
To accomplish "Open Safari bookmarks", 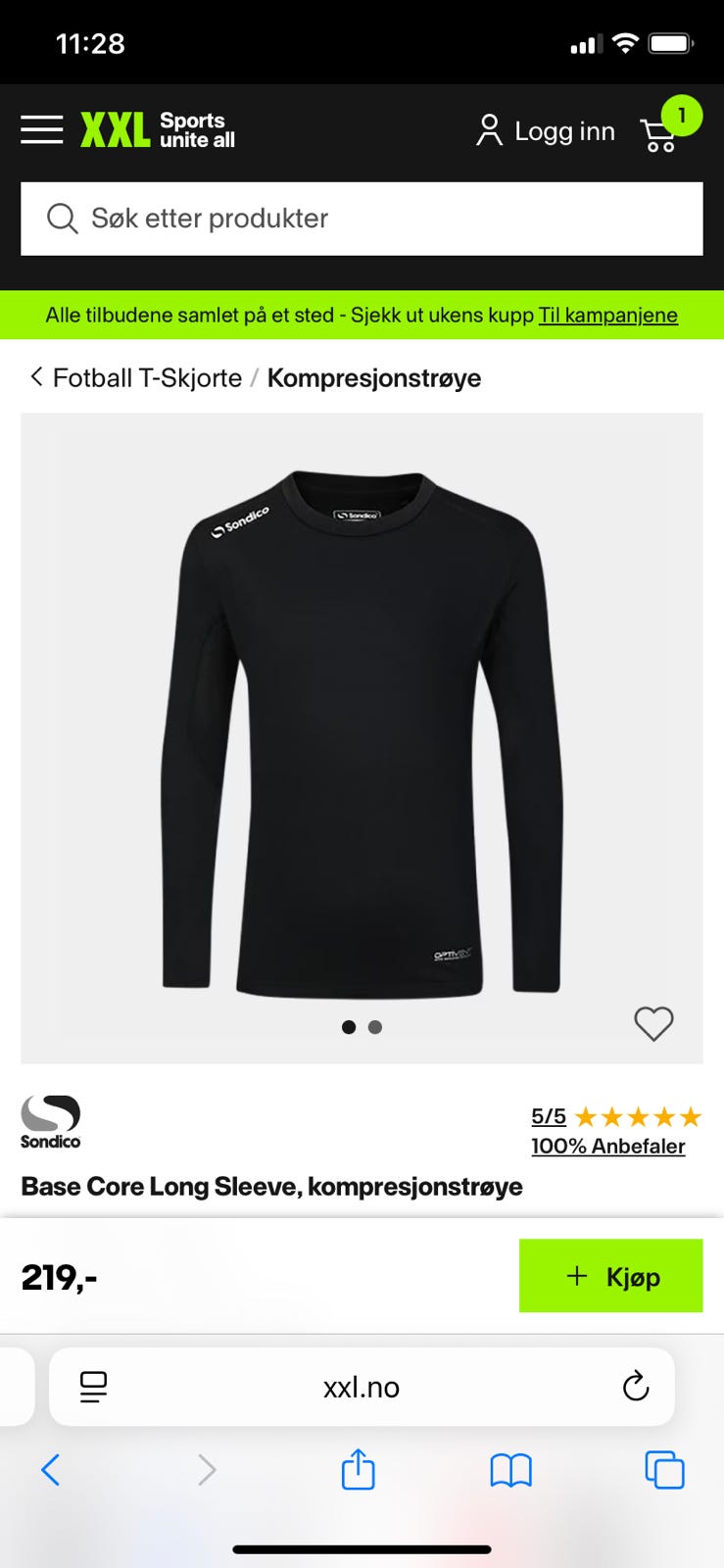I will point(510,1470).
